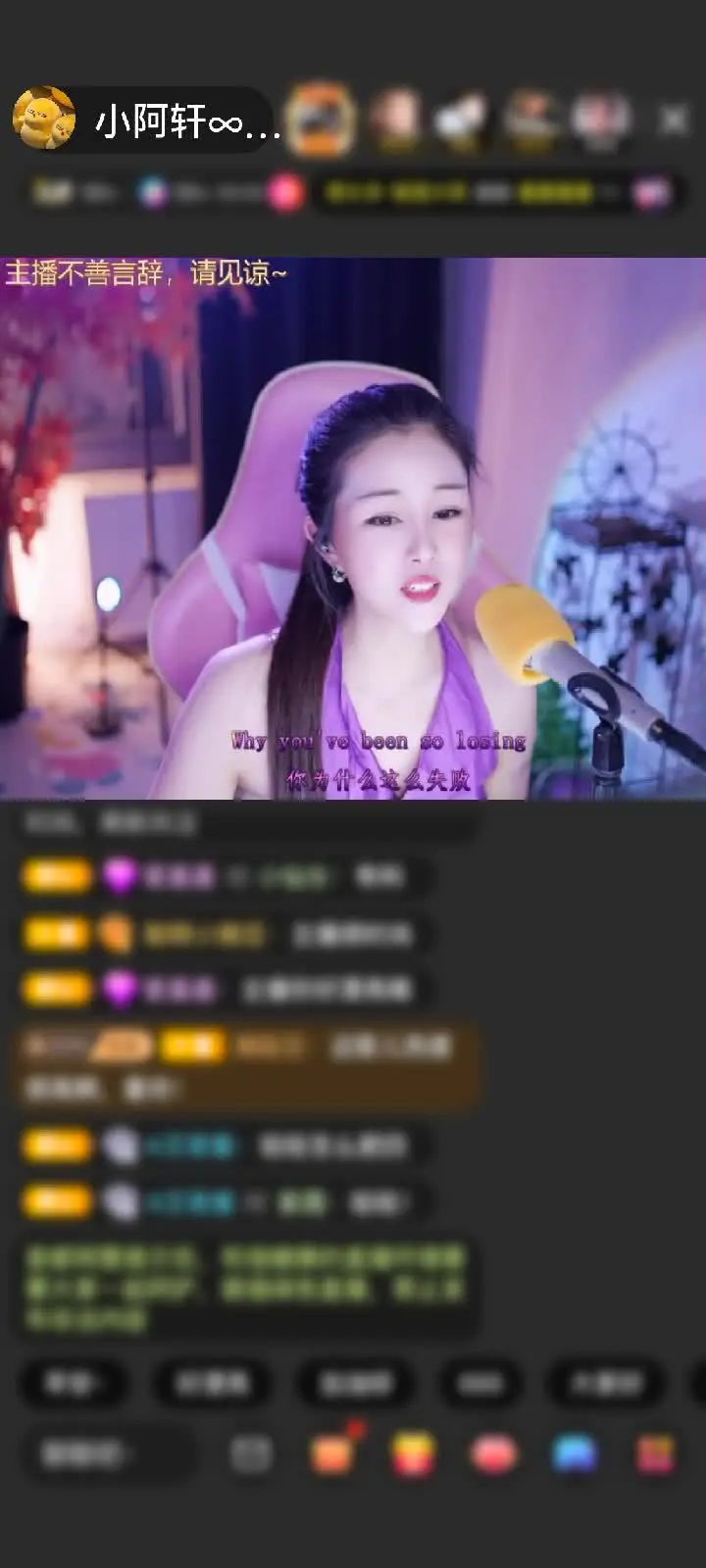Tap the video area of the stream

click(353, 529)
